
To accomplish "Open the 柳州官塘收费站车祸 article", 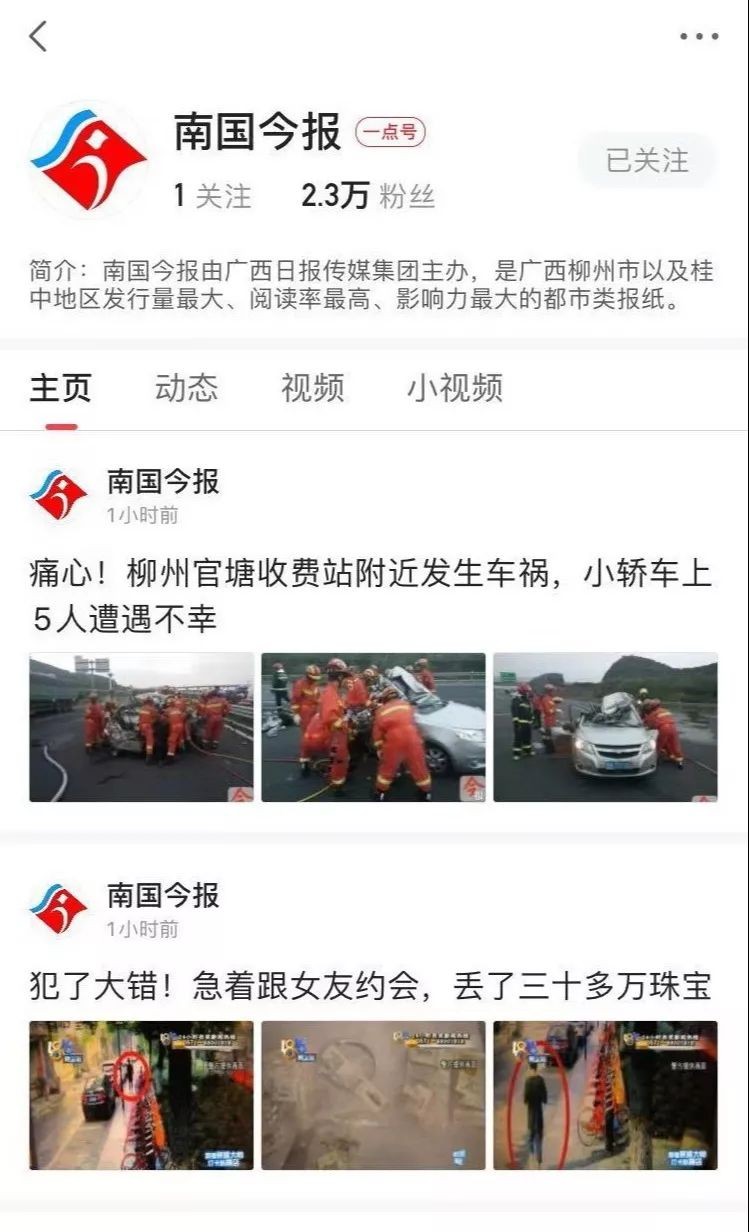I will (370, 596).
